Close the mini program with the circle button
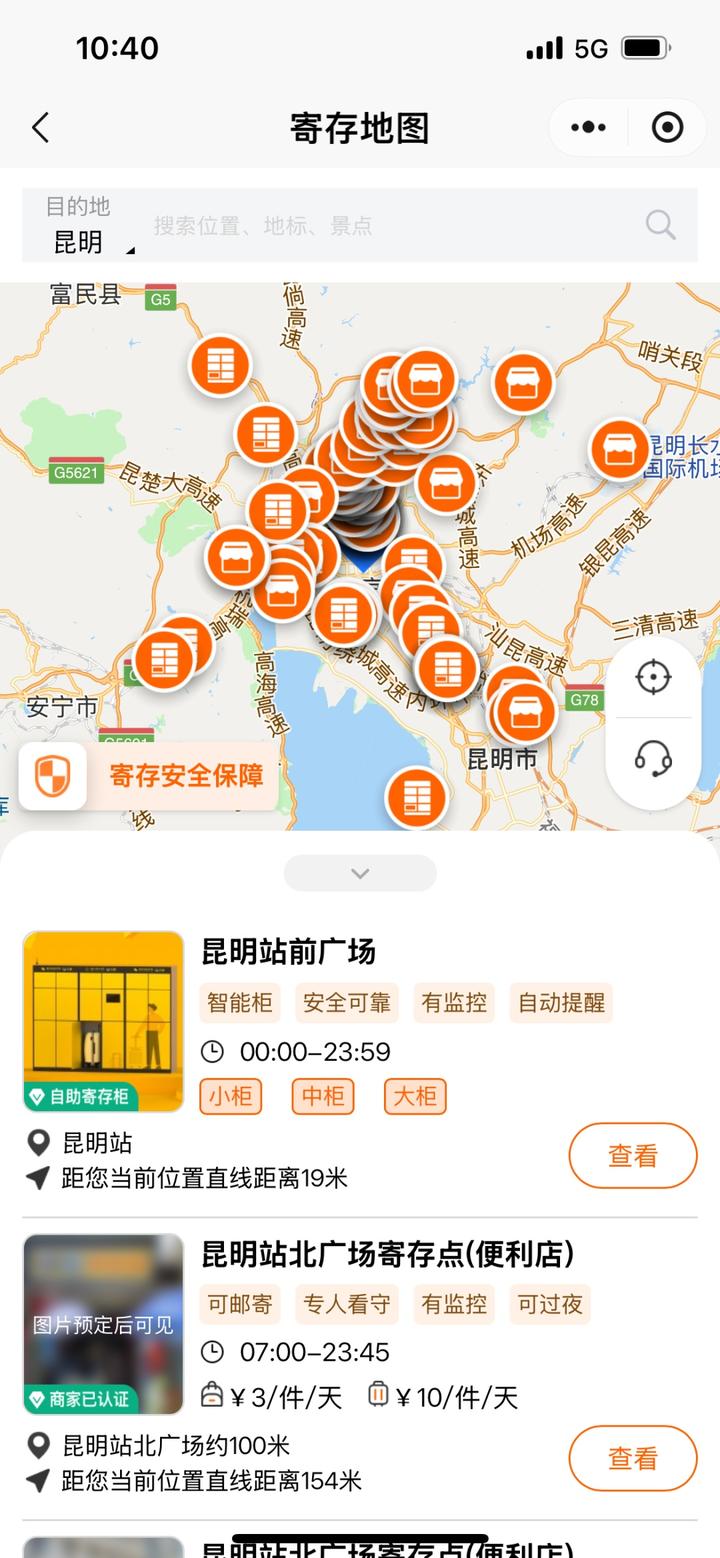The height and width of the screenshot is (1558, 720). tap(667, 128)
